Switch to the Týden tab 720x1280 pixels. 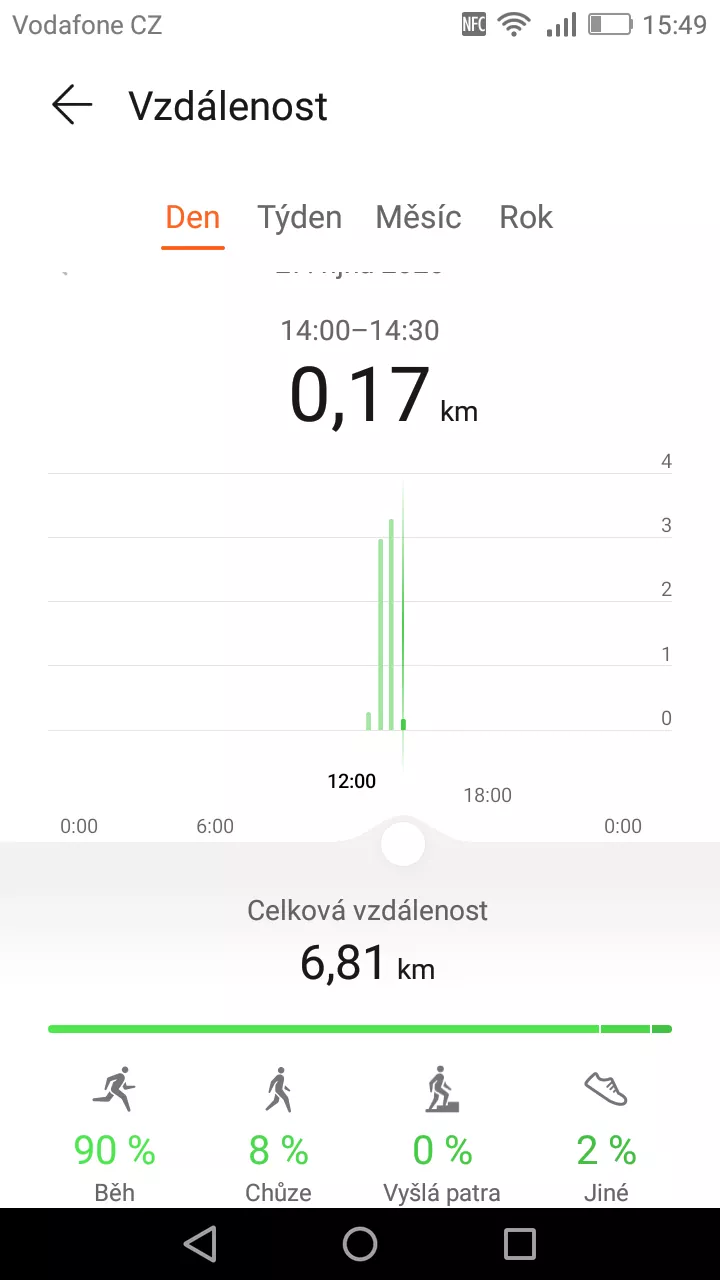(x=300, y=217)
